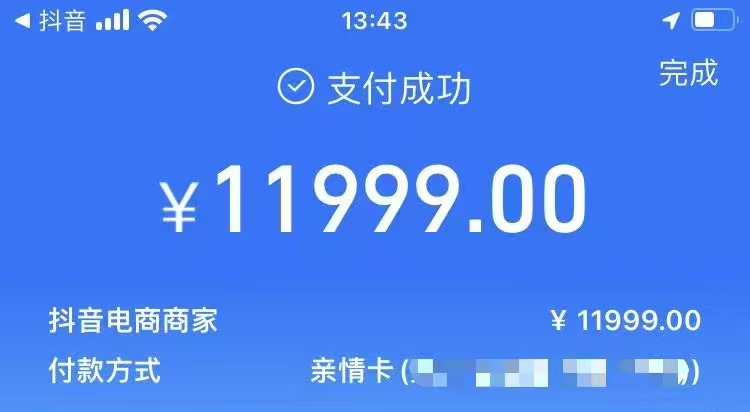This screenshot has width=750, height=412.
Task: Return to 抖音 via status bar link
Action: tap(50, 20)
